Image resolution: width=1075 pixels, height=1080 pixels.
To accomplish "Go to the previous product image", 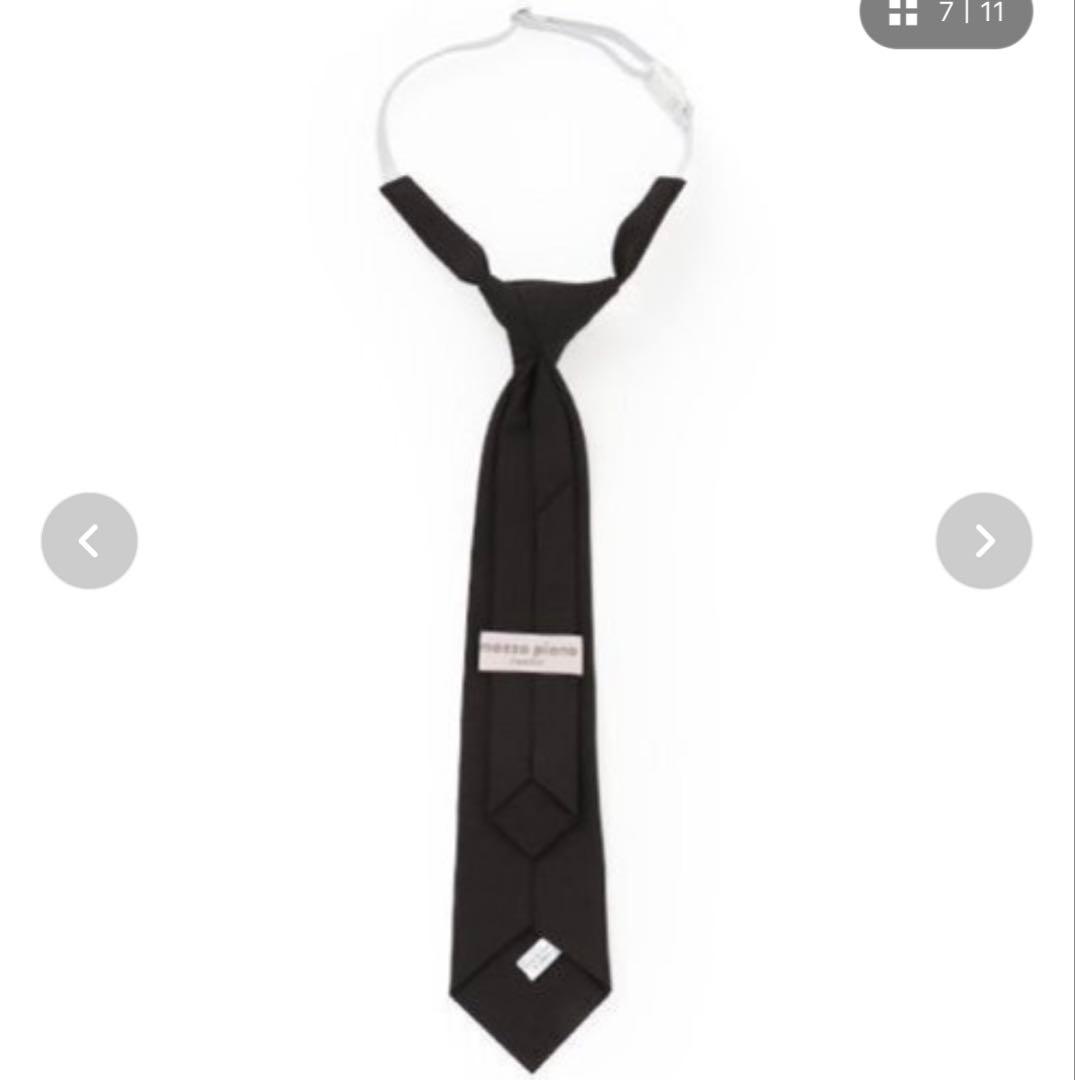I will tap(89, 541).
